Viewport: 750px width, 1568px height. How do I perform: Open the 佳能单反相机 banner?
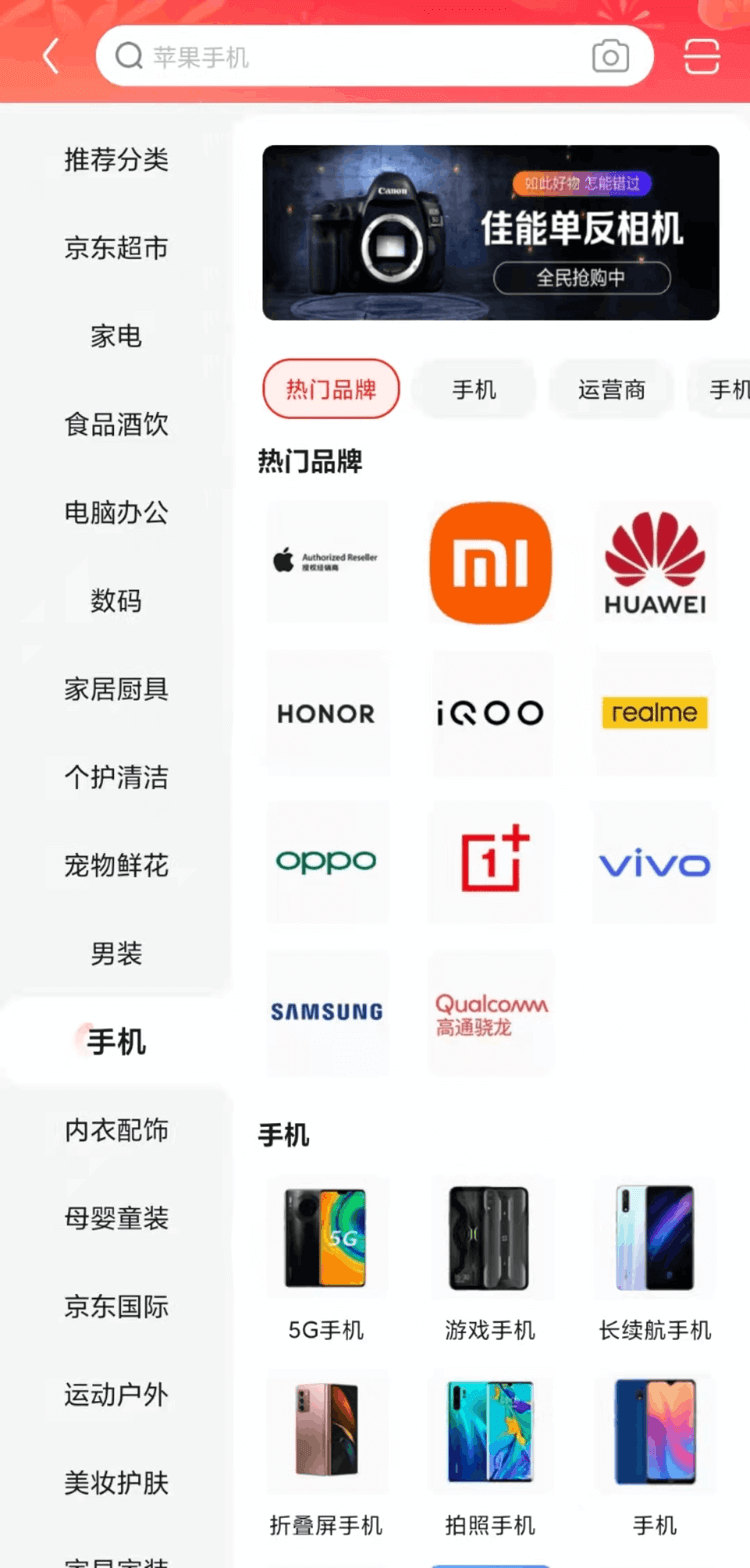(490, 233)
